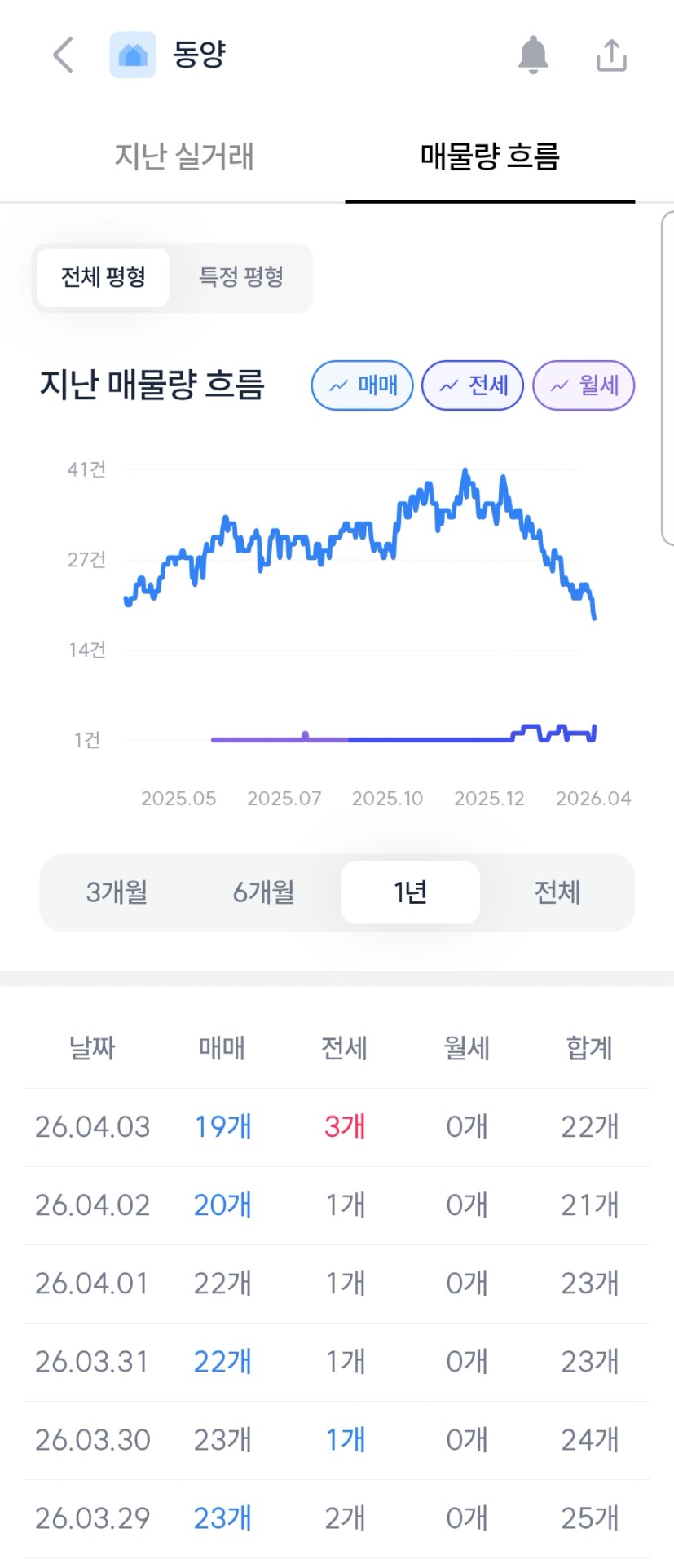Choose the 전체 평형 segment
This screenshot has width=674, height=1568.
(104, 277)
